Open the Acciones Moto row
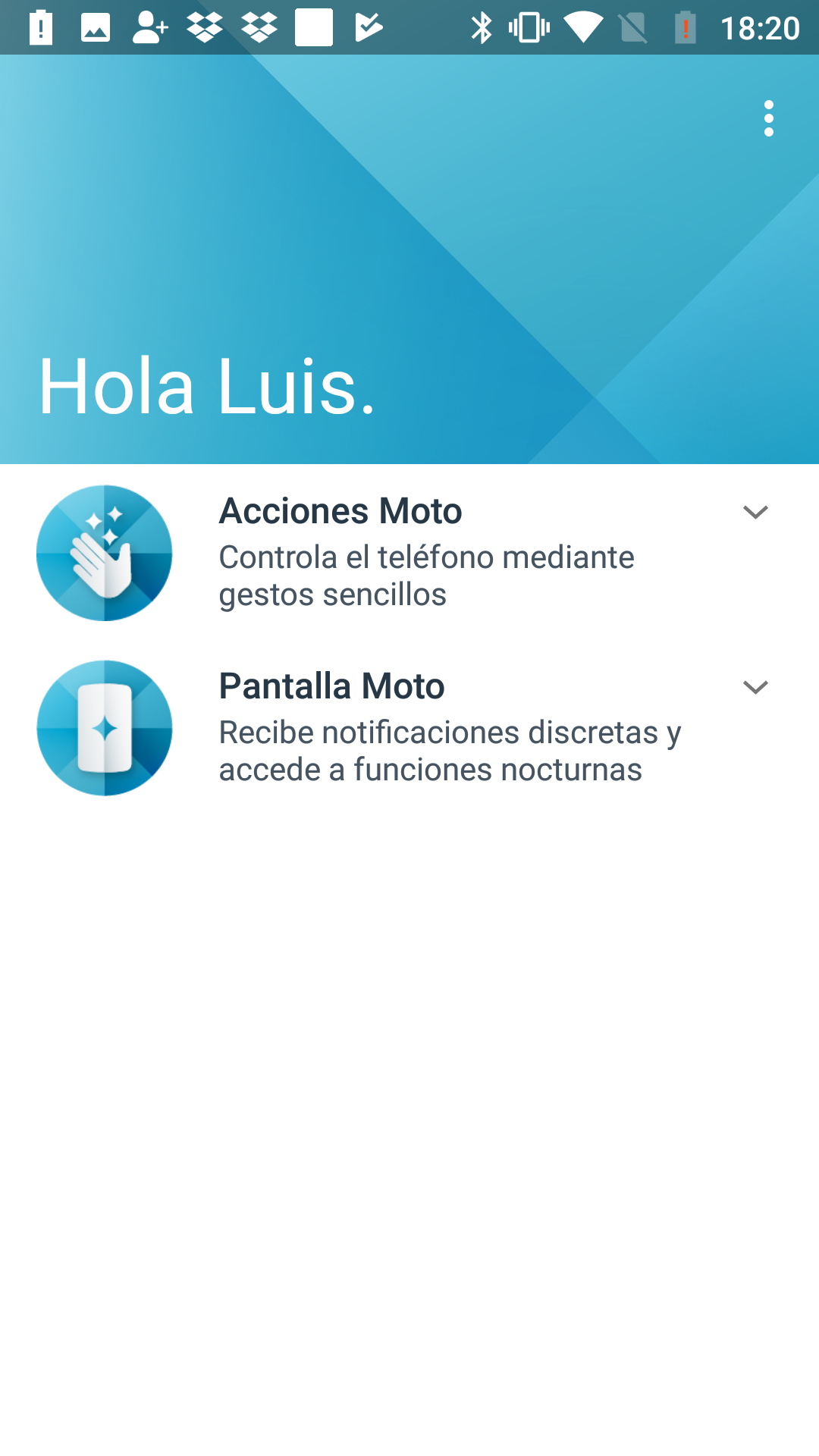 [x=409, y=553]
